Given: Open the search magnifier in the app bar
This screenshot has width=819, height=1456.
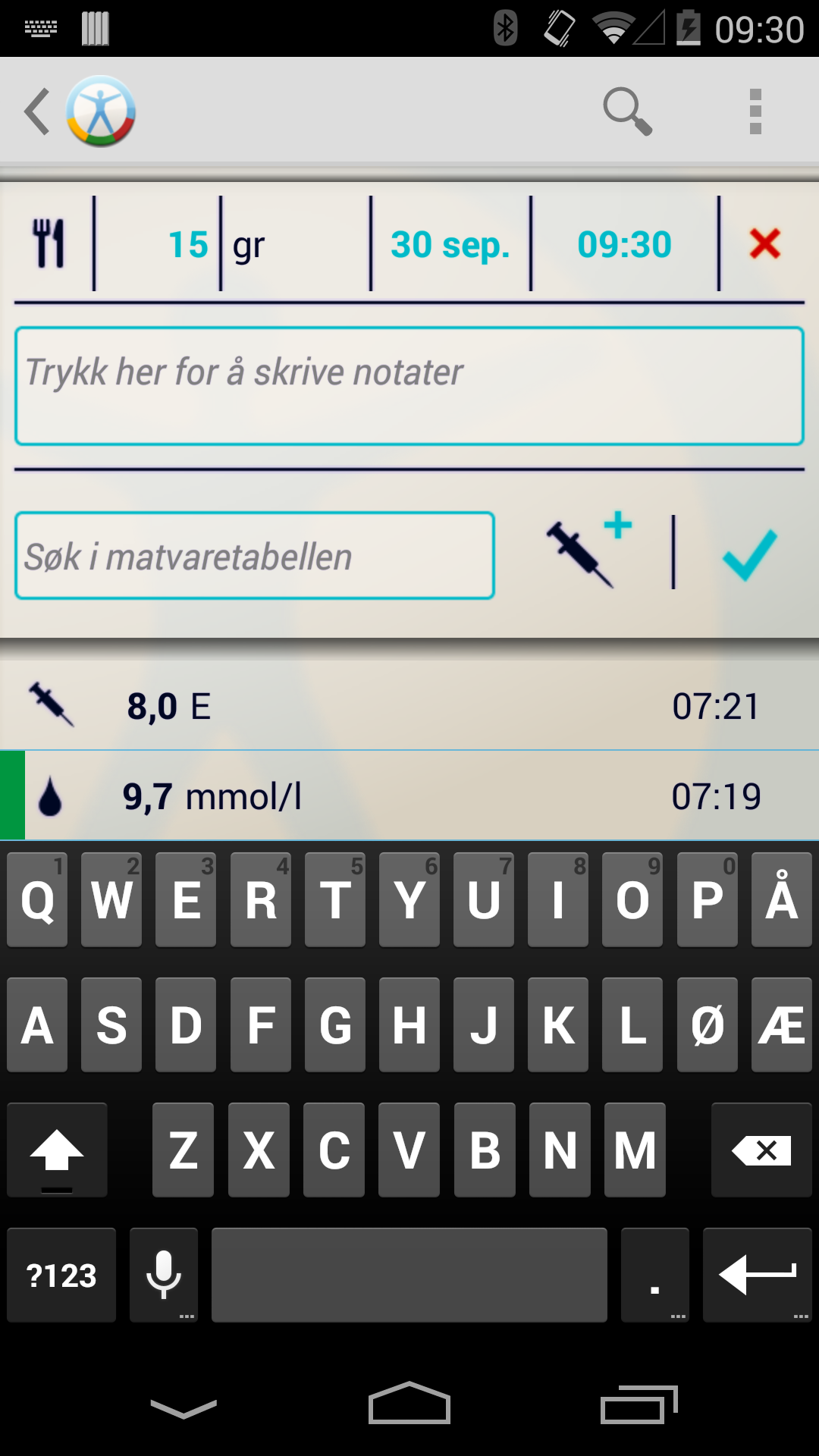Looking at the screenshot, I should [627, 111].
